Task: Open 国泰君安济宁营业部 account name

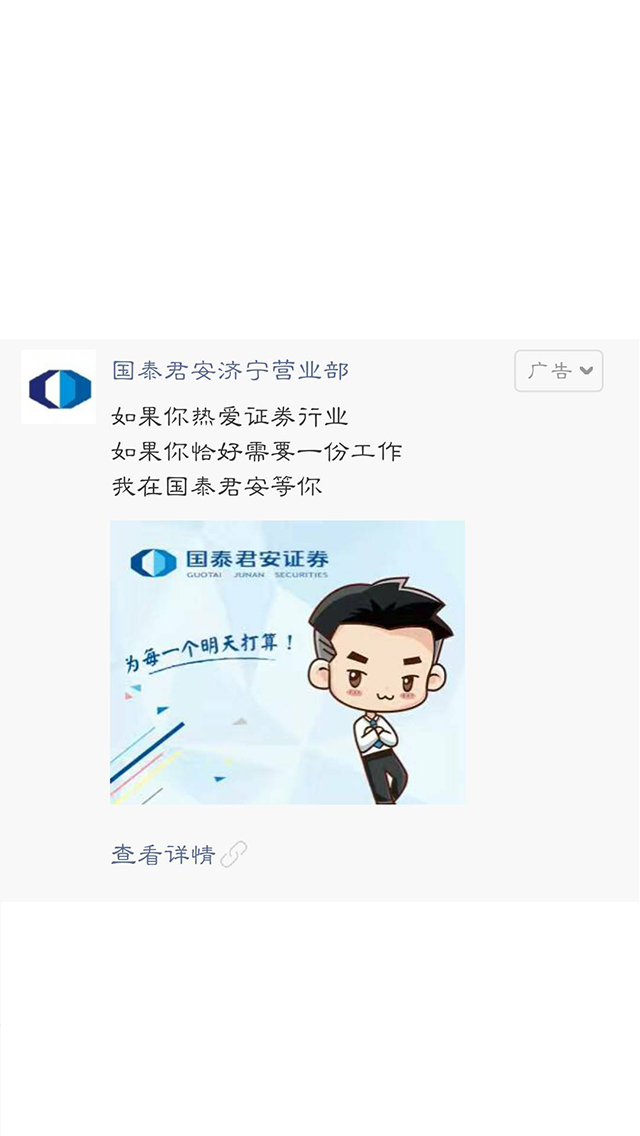Action: click(230, 371)
